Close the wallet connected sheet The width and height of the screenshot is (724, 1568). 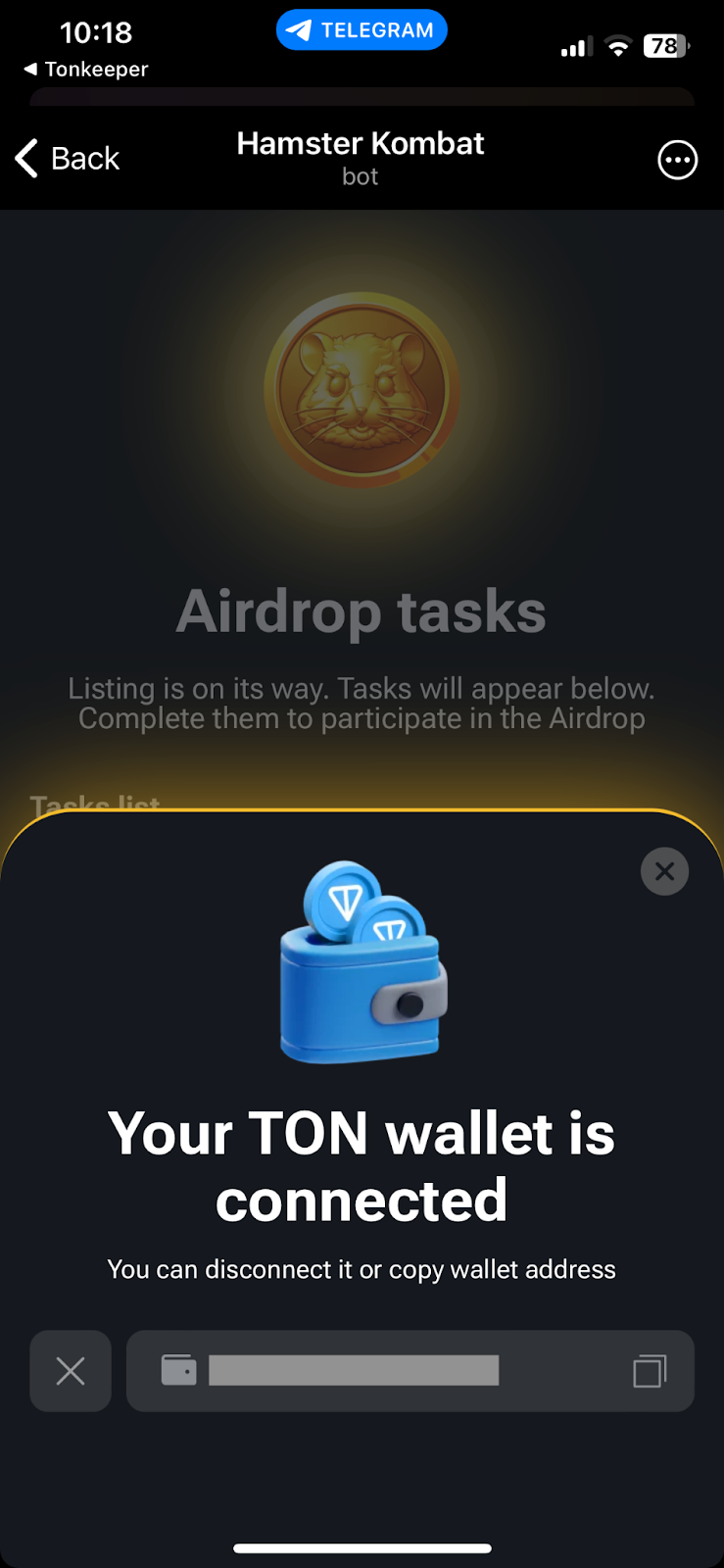coord(664,871)
